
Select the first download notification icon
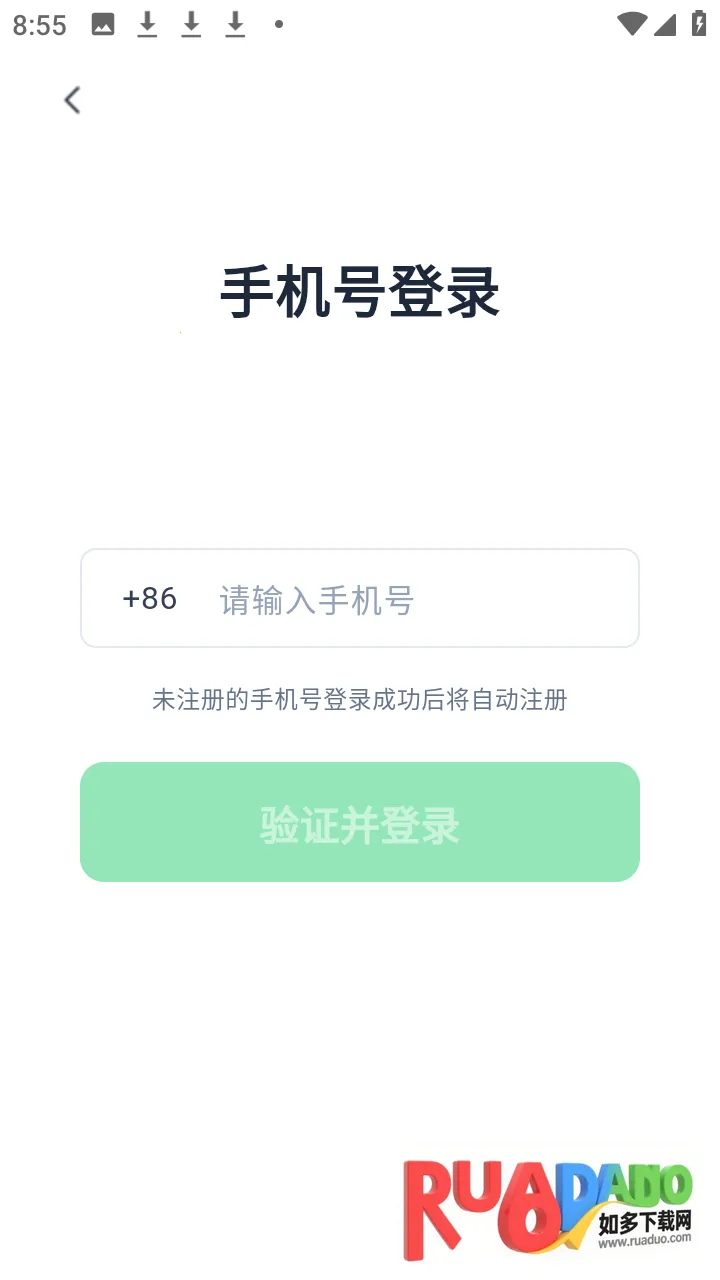coord(146,24)
